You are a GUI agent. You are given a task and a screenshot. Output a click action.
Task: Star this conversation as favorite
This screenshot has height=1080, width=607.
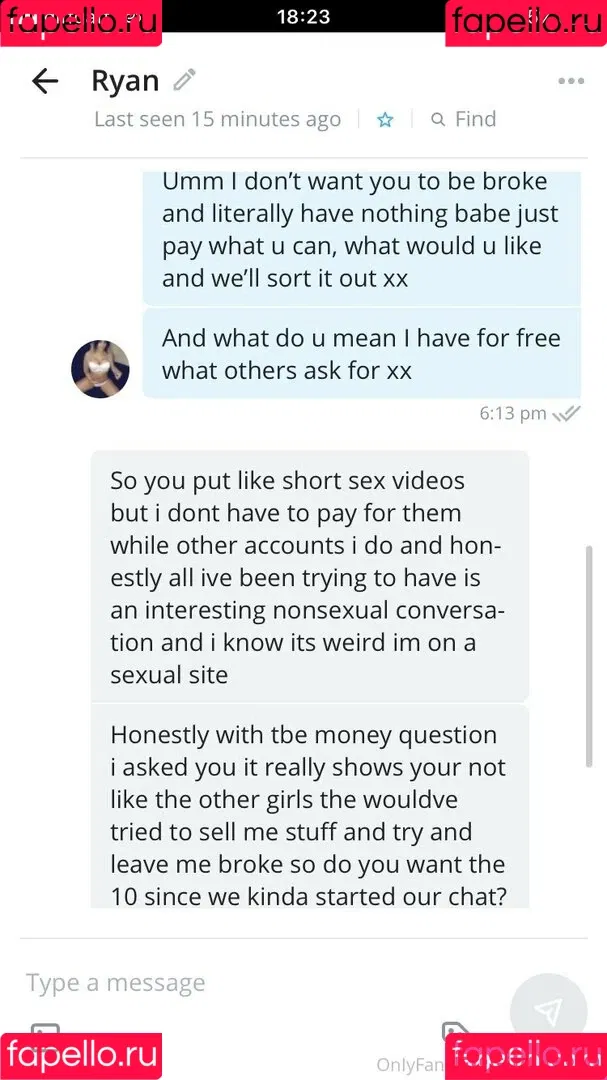click(x=385, y=120)
